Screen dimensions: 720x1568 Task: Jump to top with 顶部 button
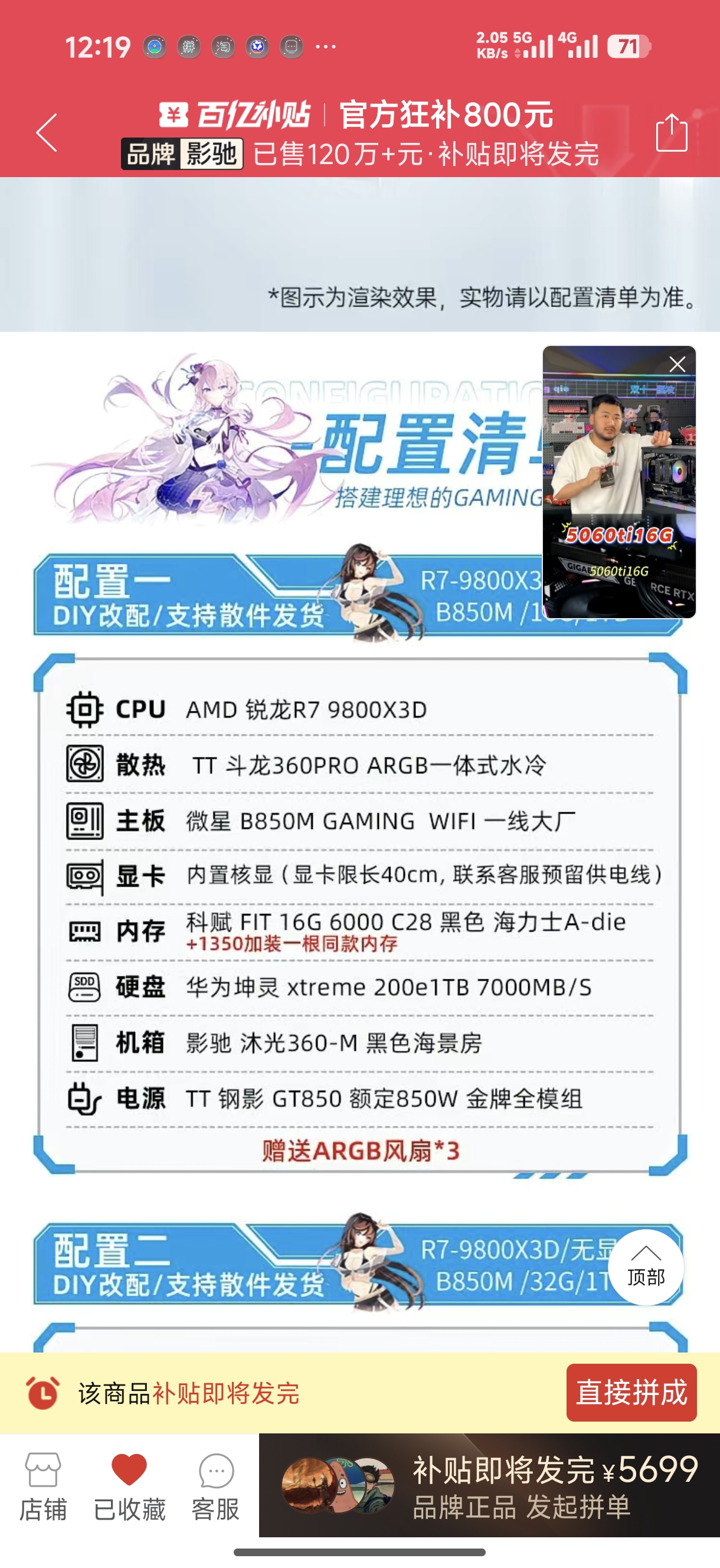point(646,1268)
